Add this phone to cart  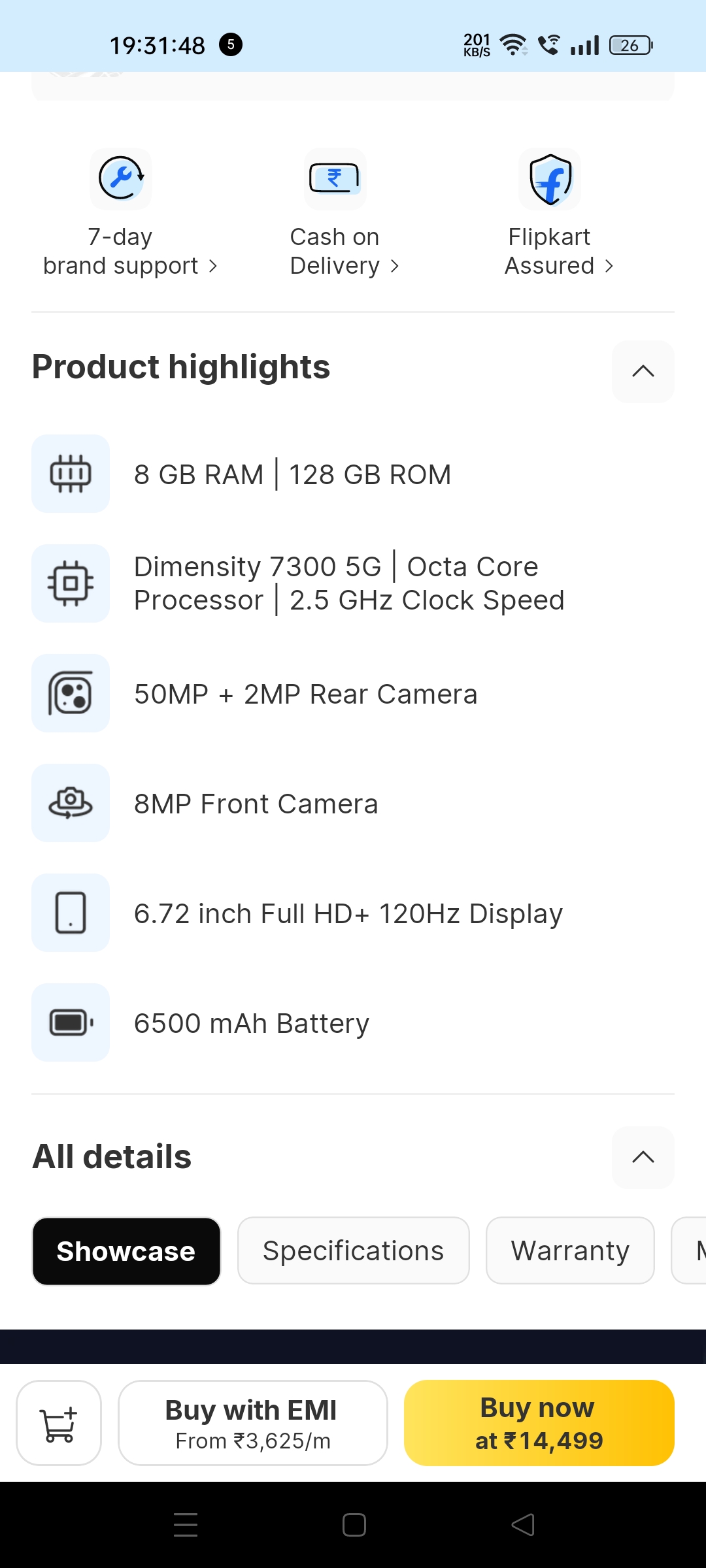pos(59,1423)
